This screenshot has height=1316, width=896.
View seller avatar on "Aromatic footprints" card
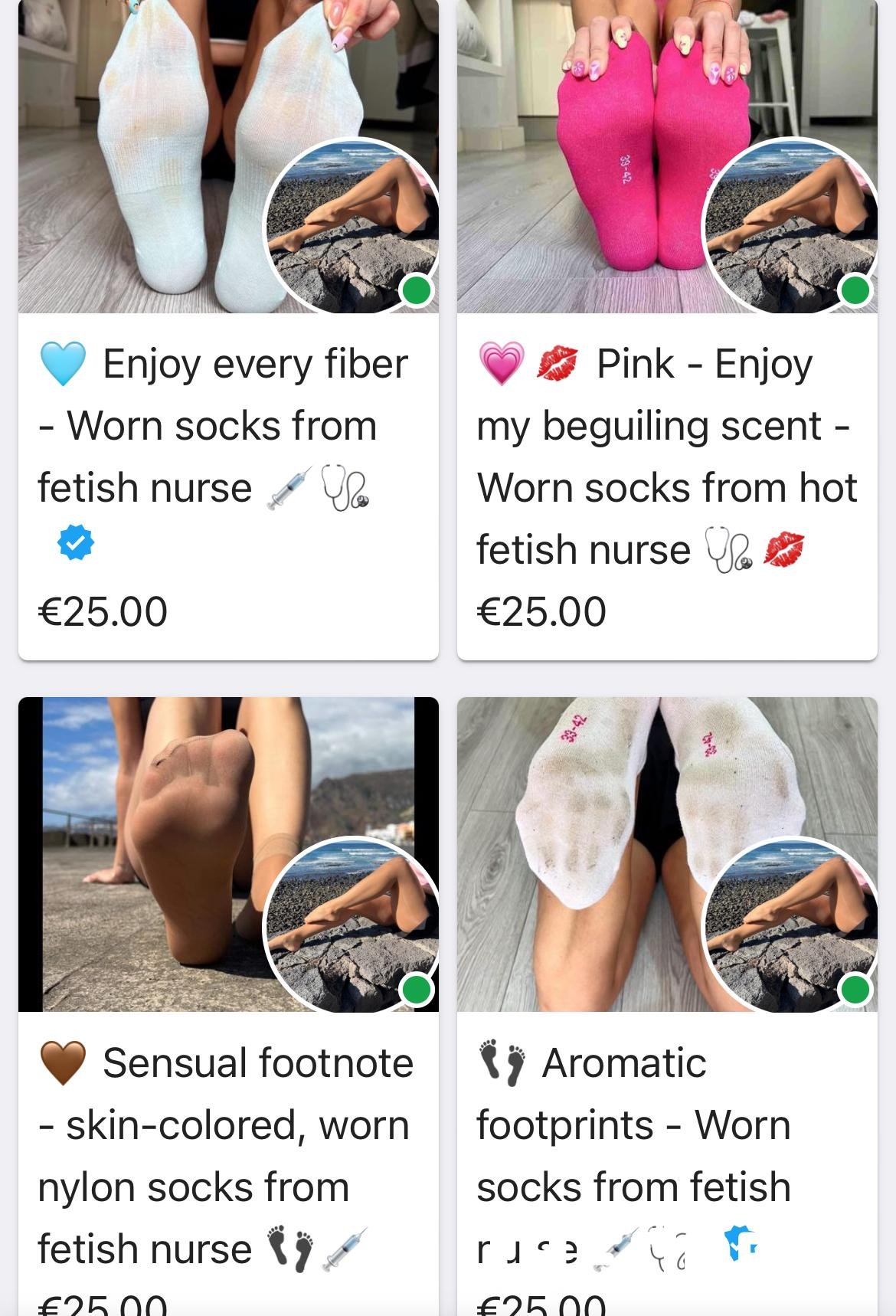(790, 925)
